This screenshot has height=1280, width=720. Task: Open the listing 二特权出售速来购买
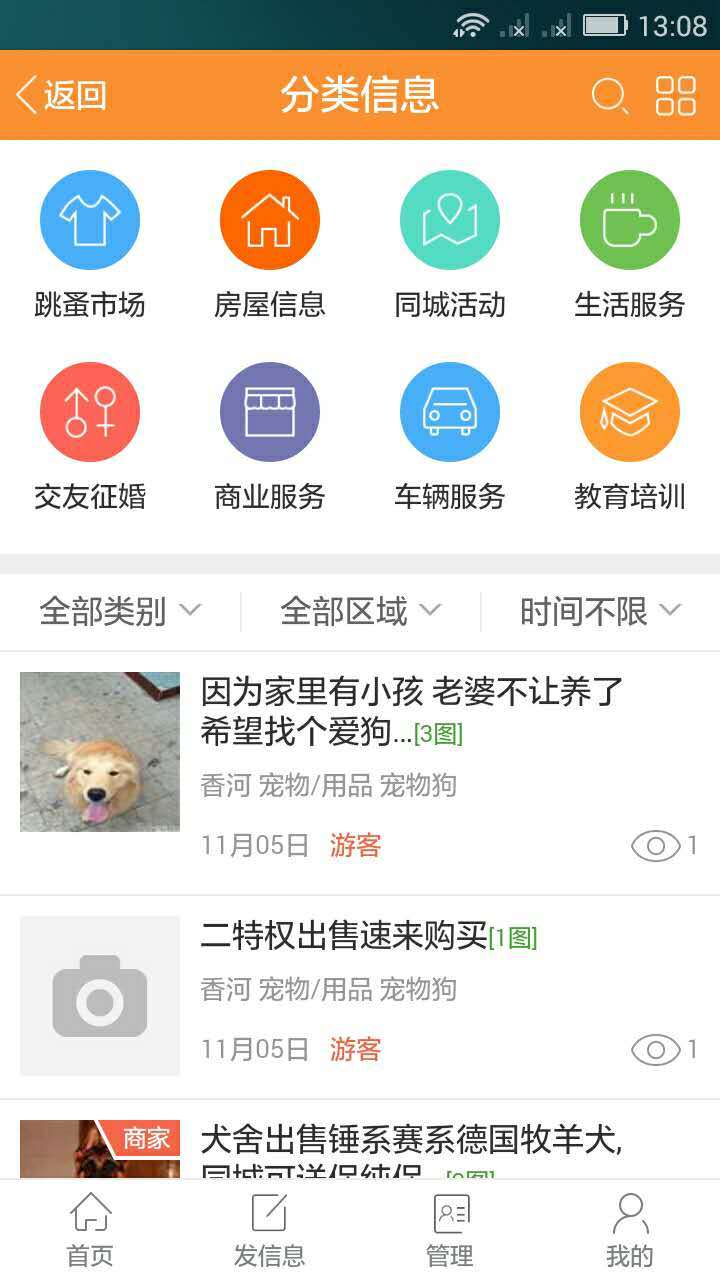[x=345, y=937]
